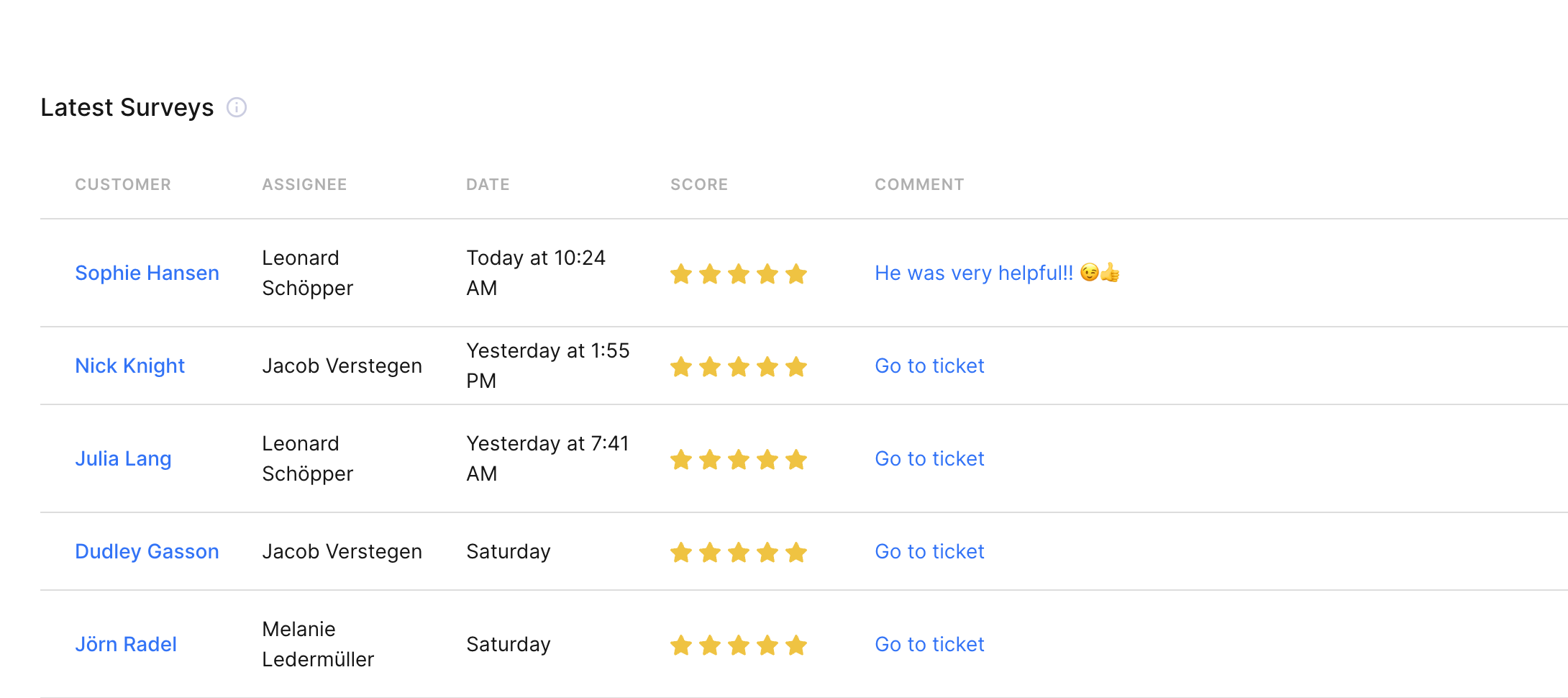The height and width of the screenshot is (698, 1568).
Task: Open Sophie Hansen's customer profile
Action: pos(147,273)
